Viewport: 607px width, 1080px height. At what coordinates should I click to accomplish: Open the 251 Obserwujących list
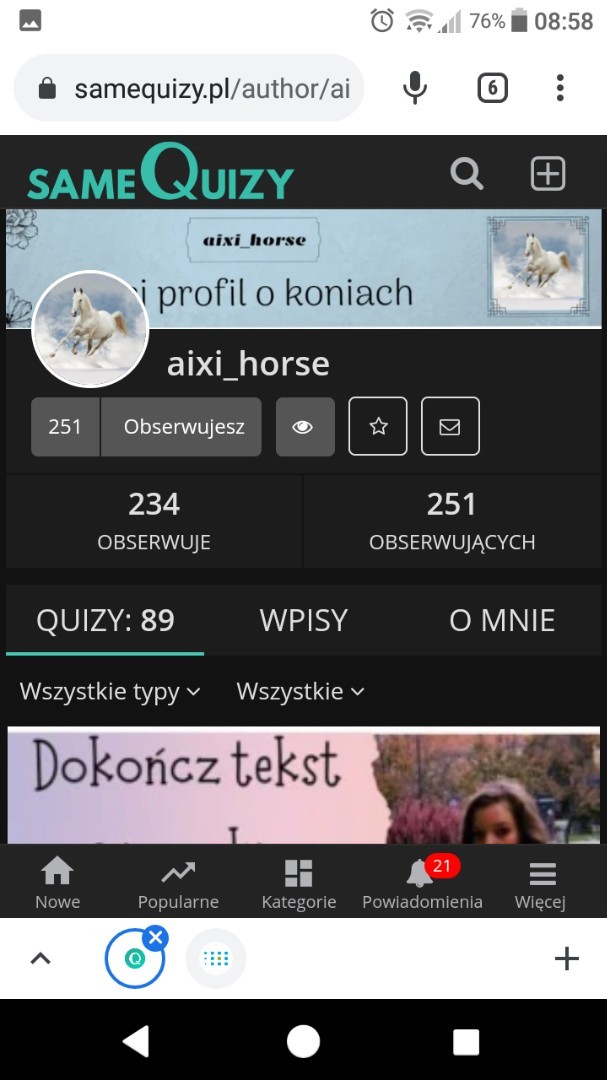[452, 521]
